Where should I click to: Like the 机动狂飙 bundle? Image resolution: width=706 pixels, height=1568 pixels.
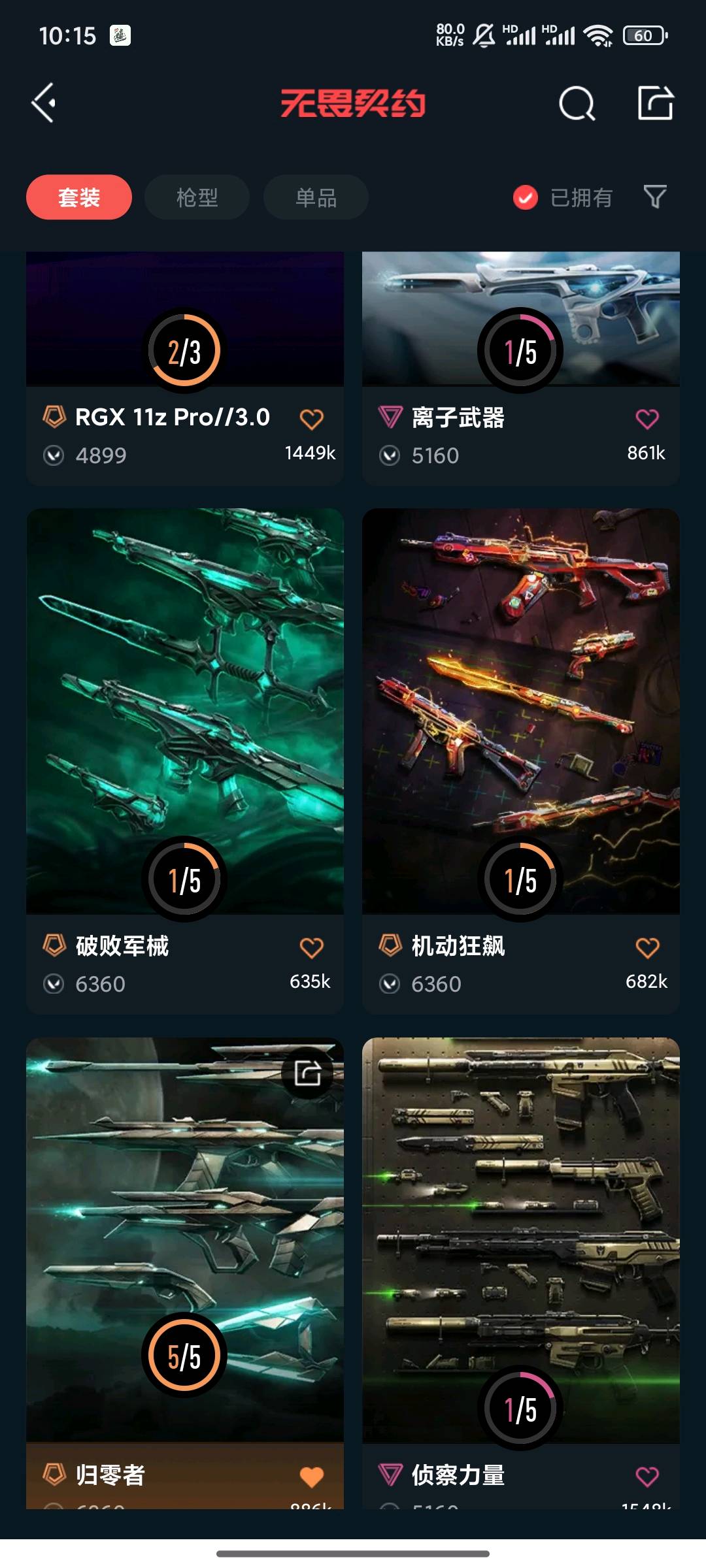(647, 947)
